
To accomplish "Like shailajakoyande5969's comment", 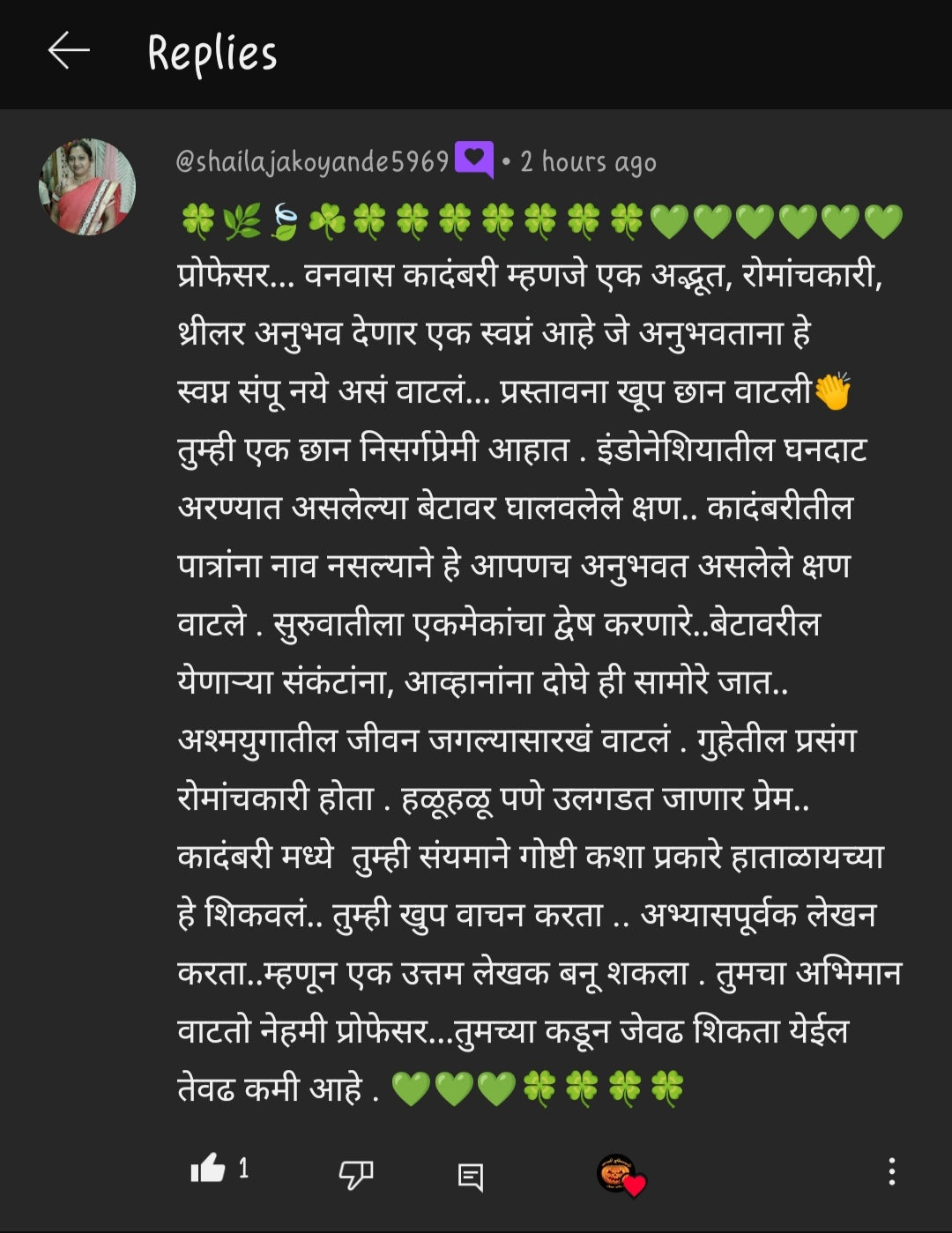I will pos(208,1170).
